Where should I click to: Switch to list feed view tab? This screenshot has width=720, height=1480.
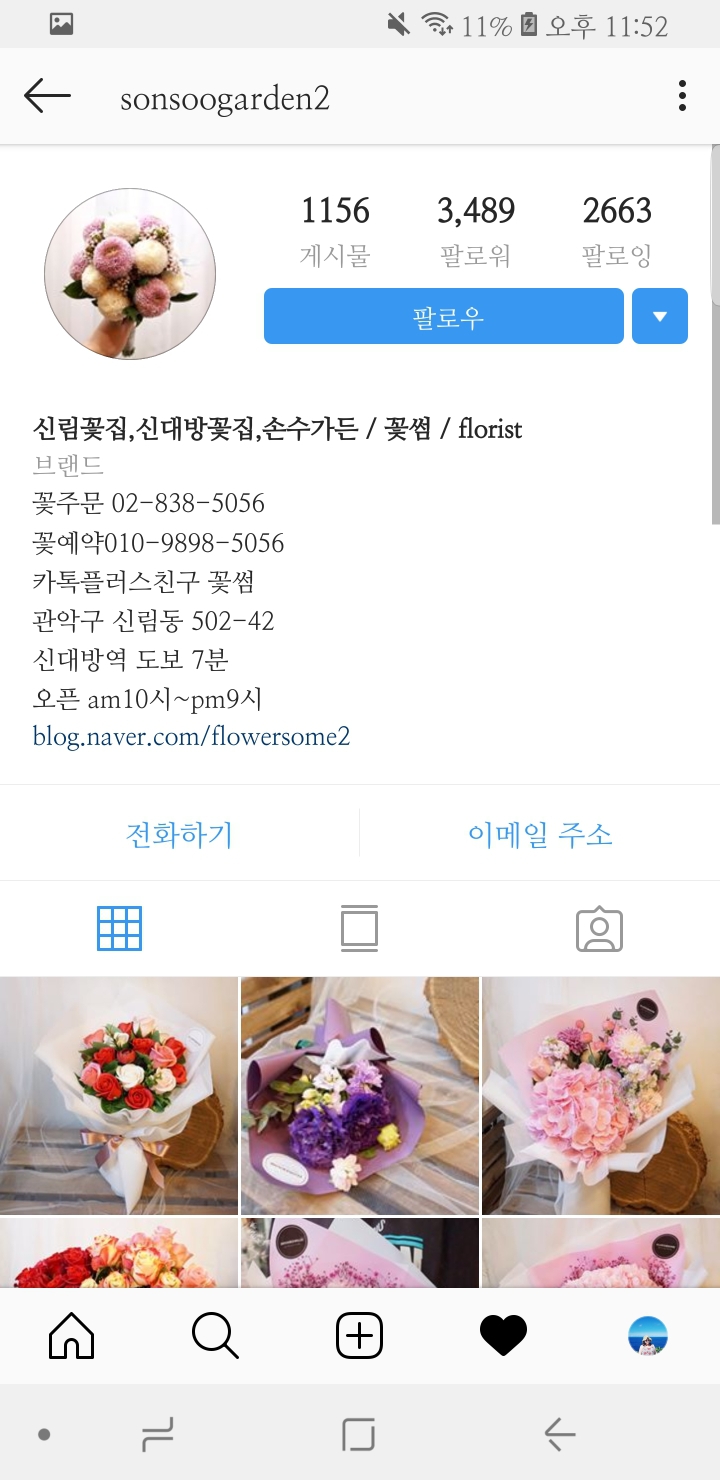click(359, 928)
